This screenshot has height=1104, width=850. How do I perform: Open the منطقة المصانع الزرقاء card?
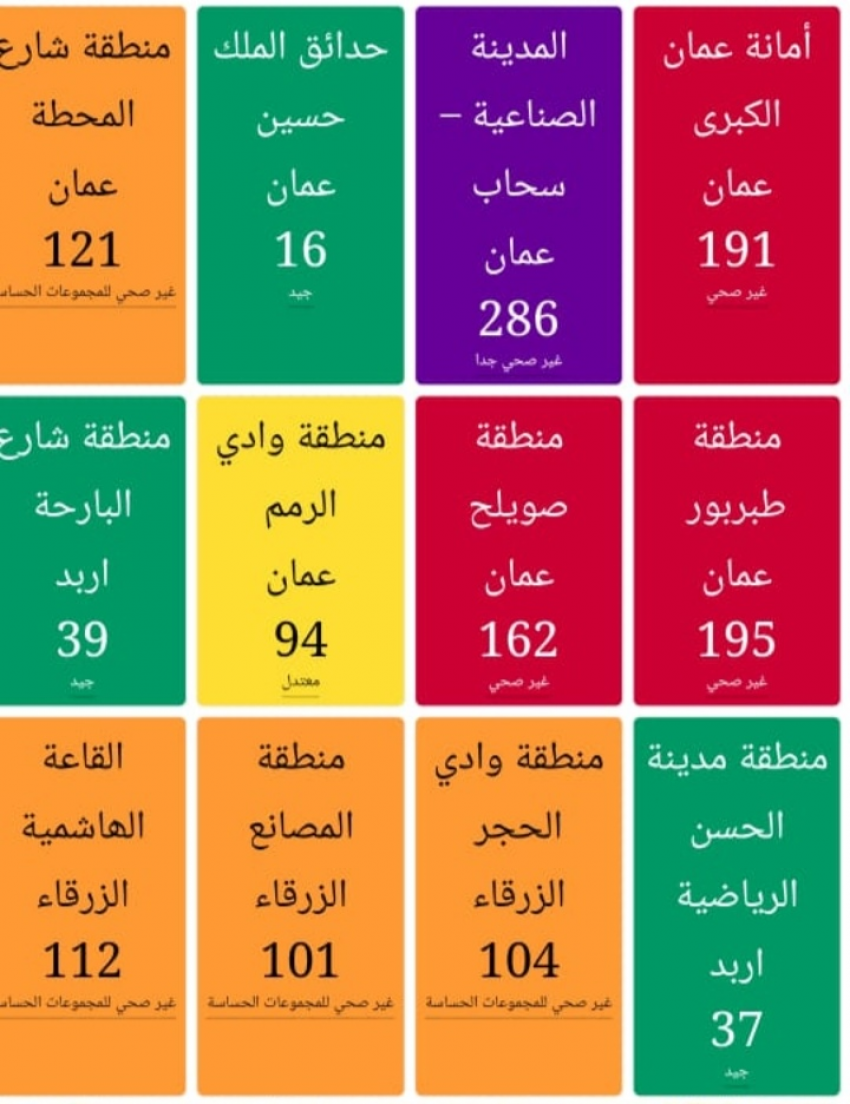coord(300,905)
